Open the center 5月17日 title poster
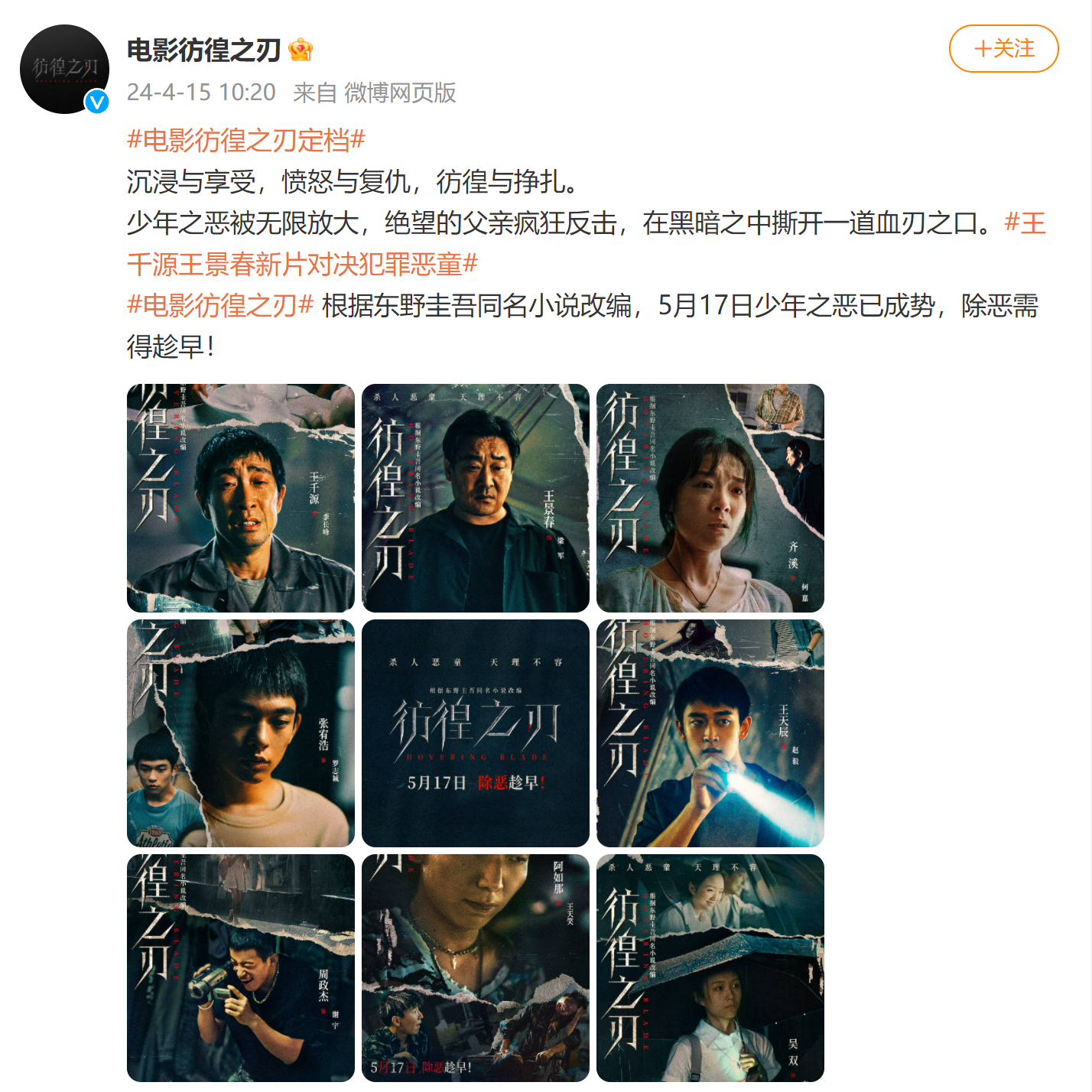Screen dimensions: 1092x1092 (476, 733)
